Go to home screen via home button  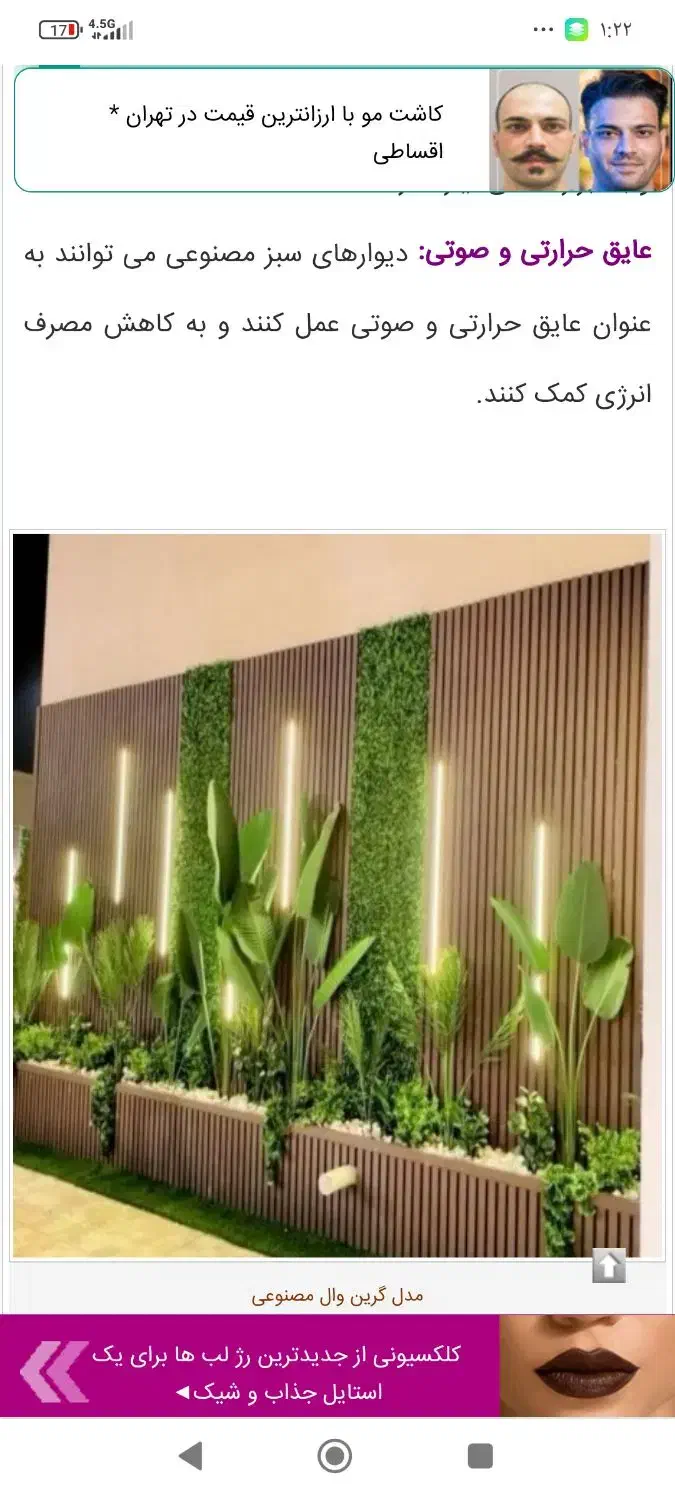coord(335,1456)
